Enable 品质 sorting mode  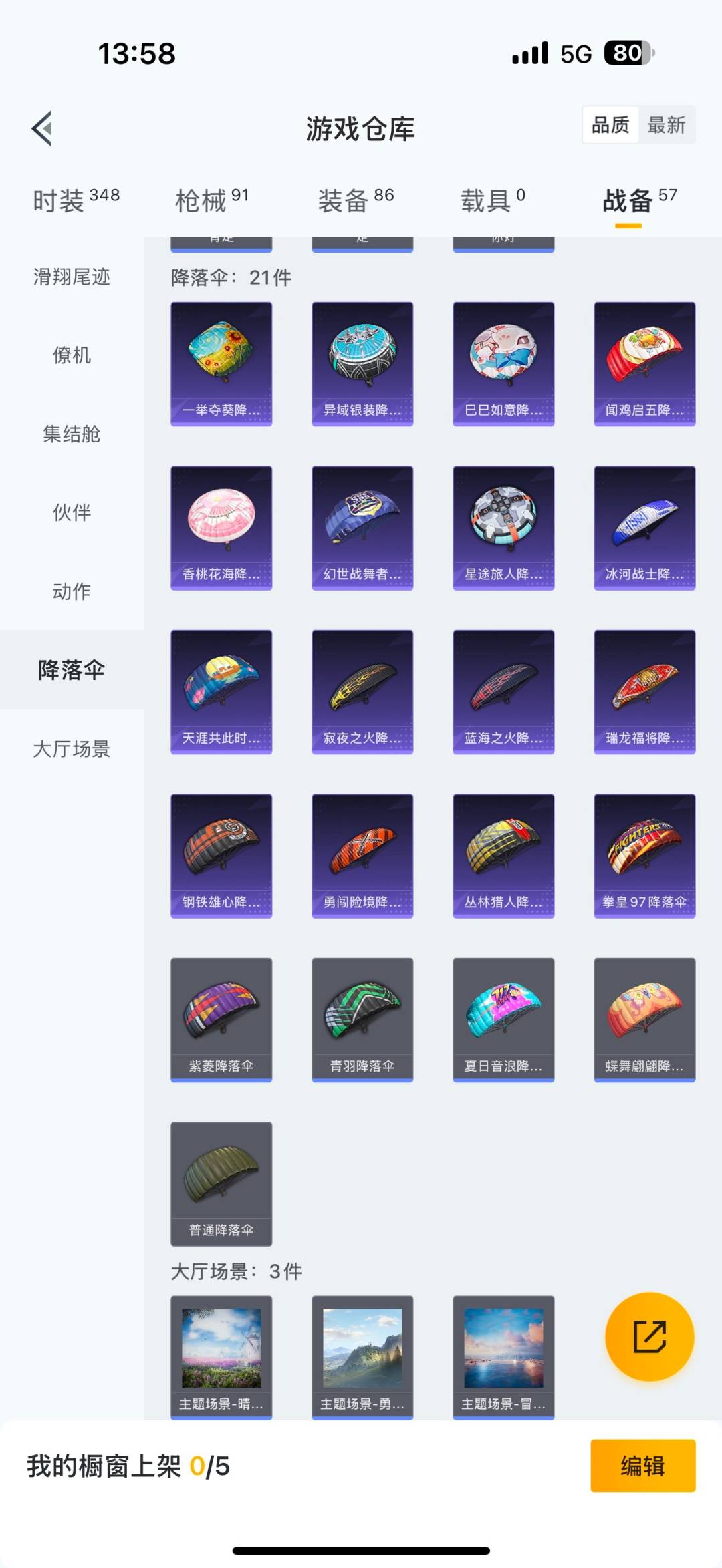pos(610,125)
